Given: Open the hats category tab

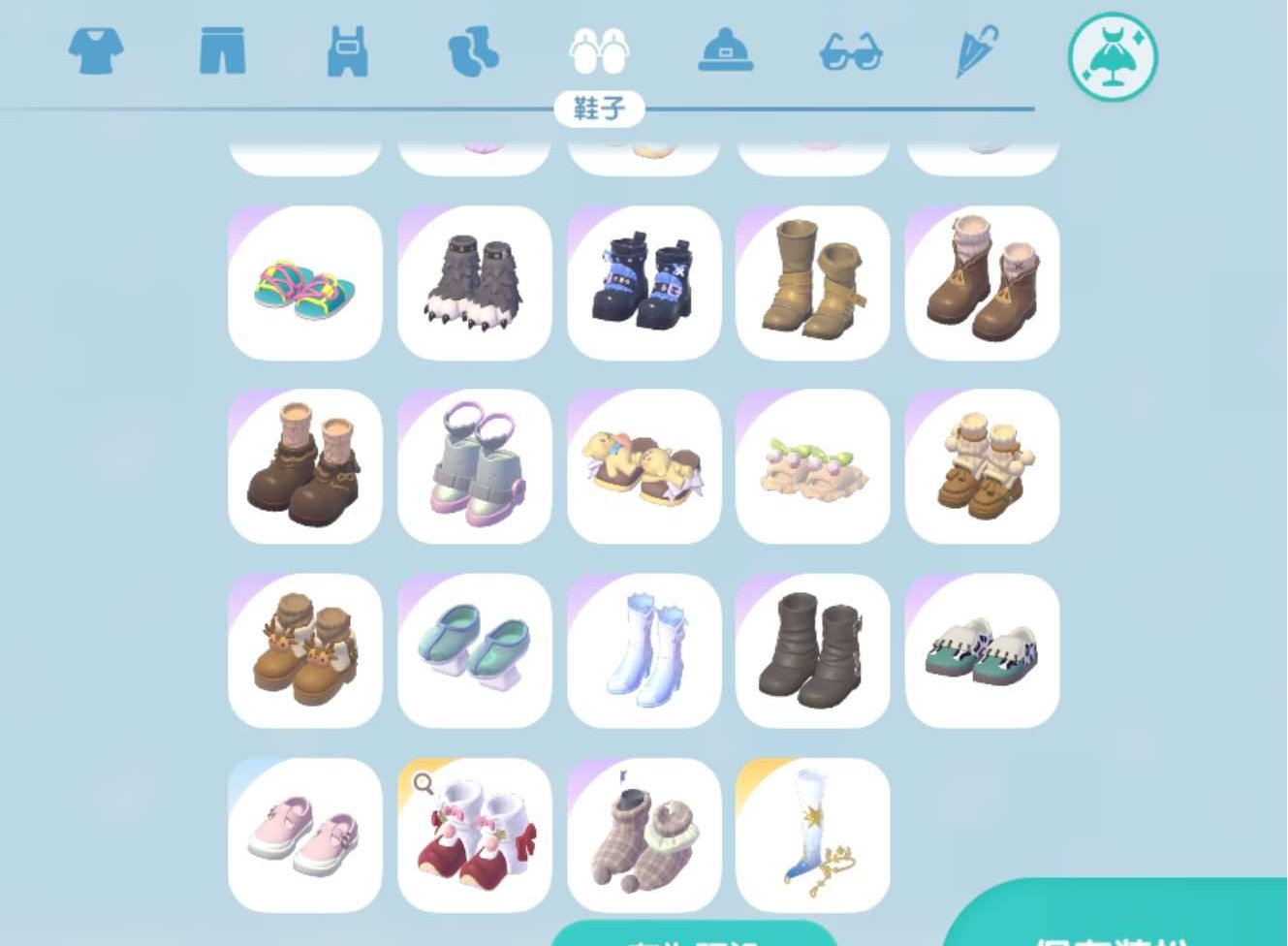Looking at the screenshot, I should (726, 49).
